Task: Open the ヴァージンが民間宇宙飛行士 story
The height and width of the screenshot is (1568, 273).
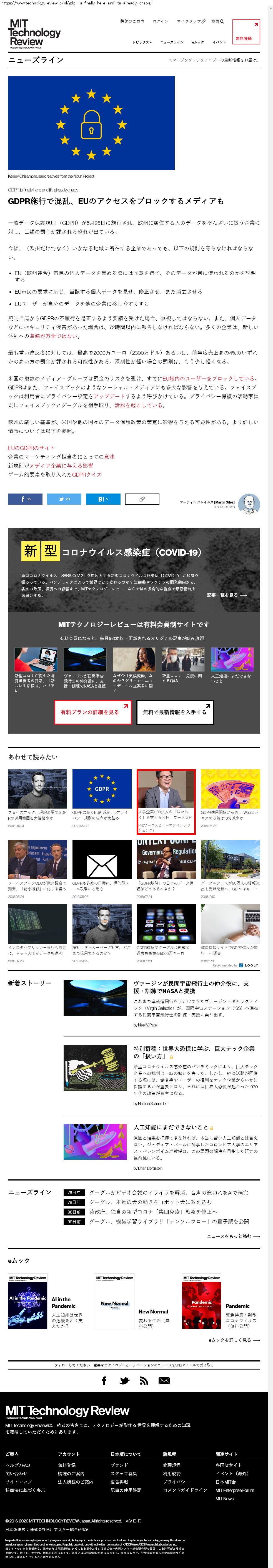Action: 191,986
